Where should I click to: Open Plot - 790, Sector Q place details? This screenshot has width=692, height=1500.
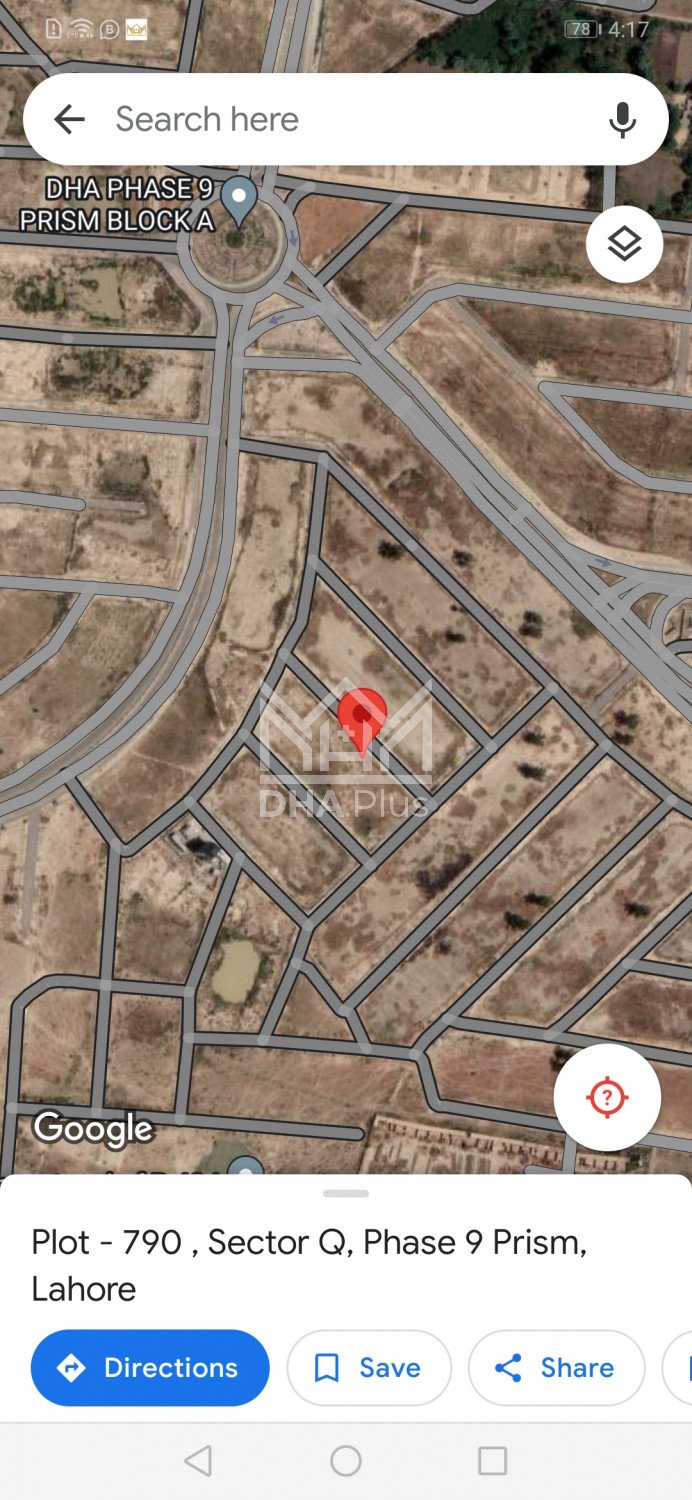[x=308, y=1264]
